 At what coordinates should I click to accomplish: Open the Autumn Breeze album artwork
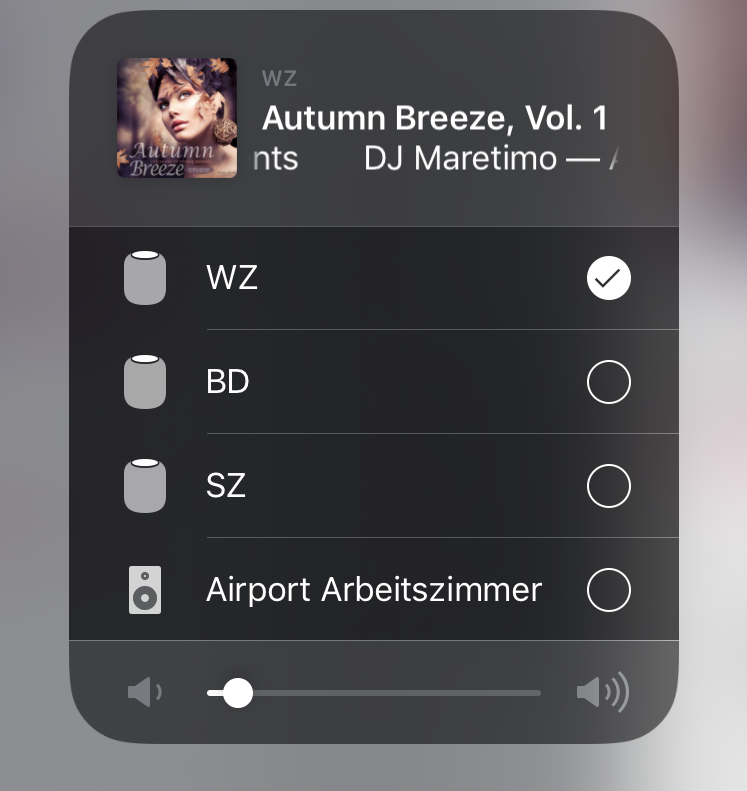pos(177,118)
